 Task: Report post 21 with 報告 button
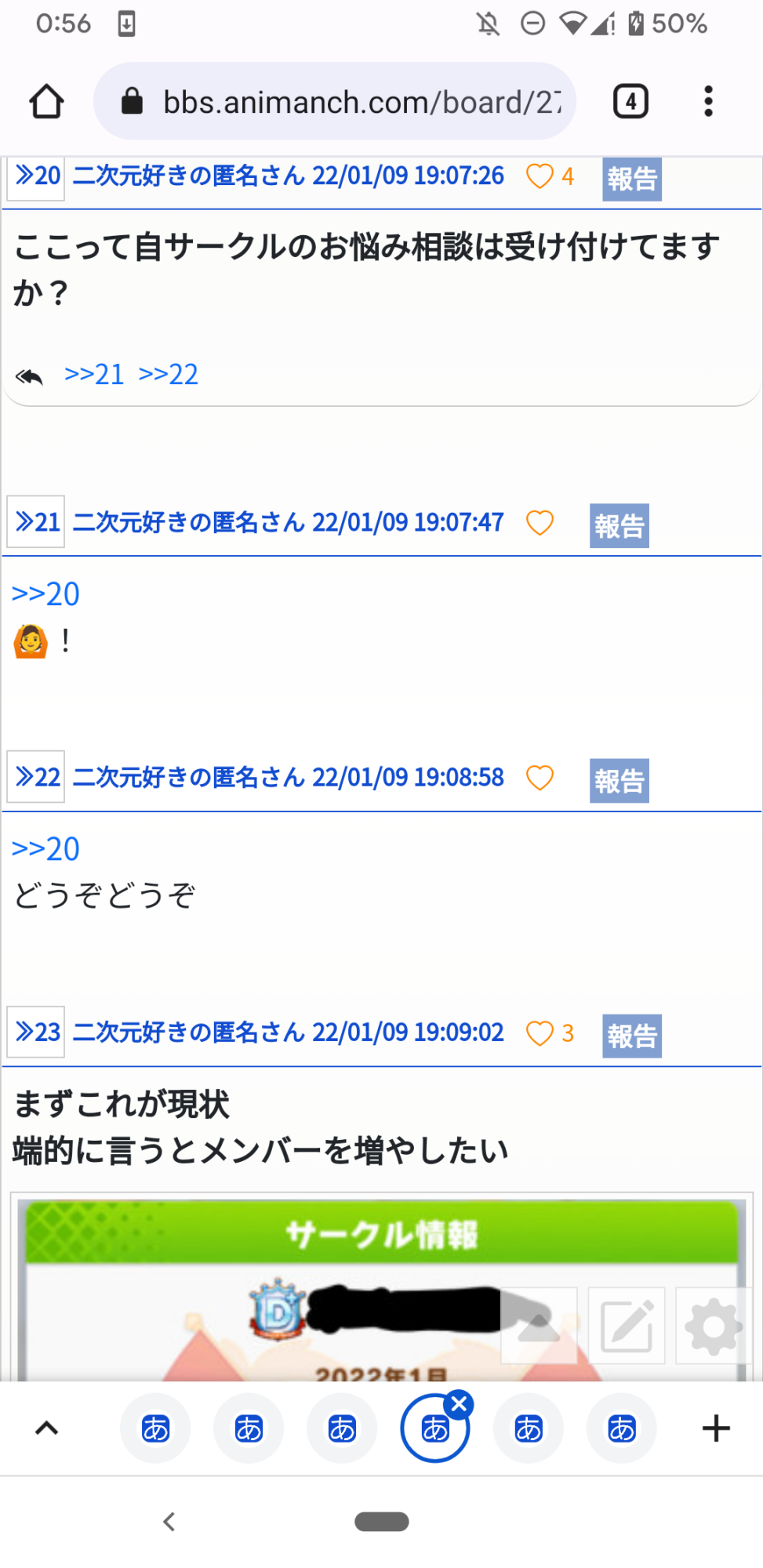pos(619,525)
